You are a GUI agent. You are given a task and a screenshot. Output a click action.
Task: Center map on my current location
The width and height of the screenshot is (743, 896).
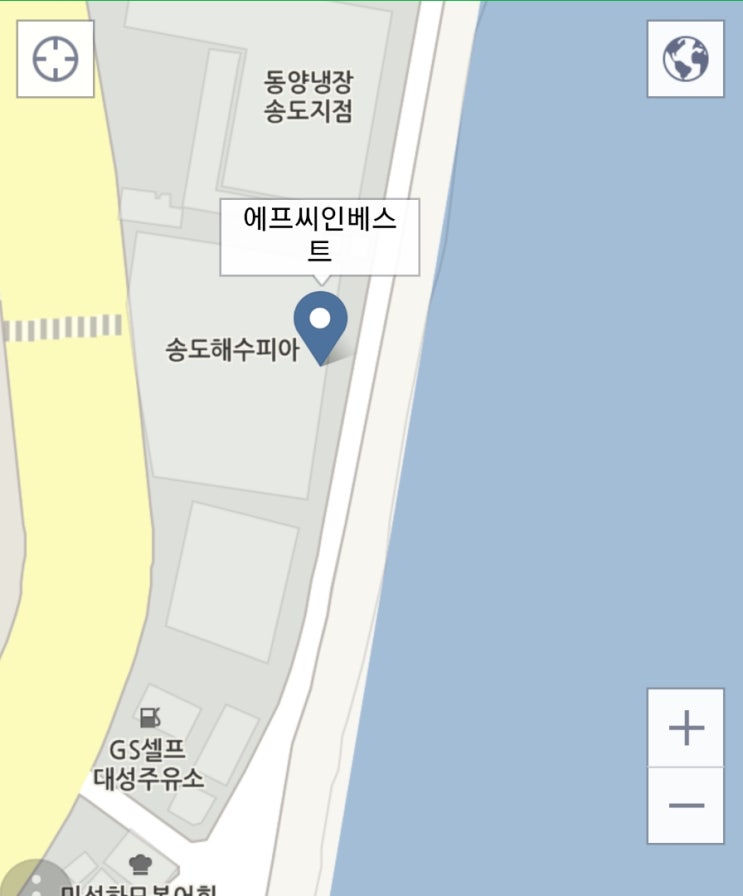55,59
